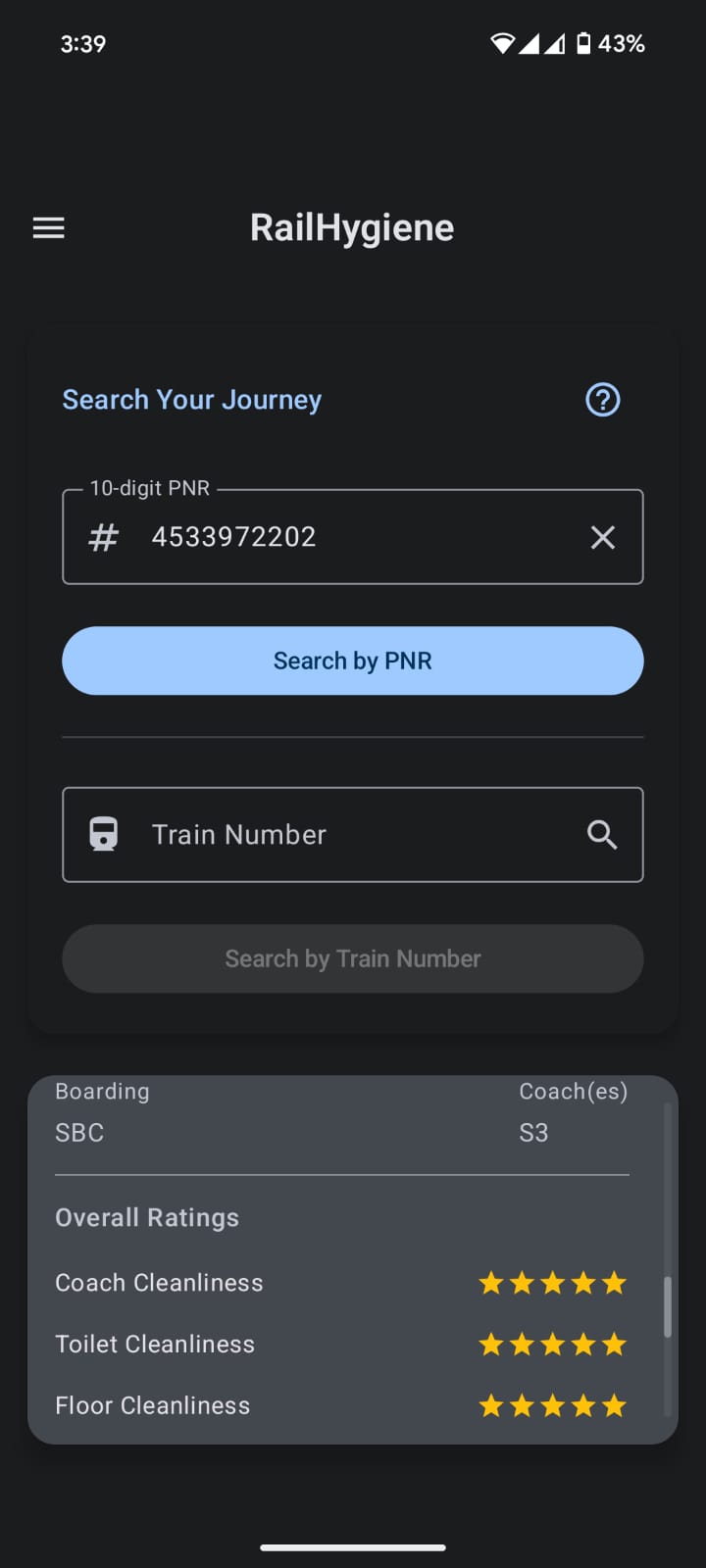Screen dimensions: 706x1568
Task: Clear the PNR field using the X icon
Action: (x=602, y=537)
